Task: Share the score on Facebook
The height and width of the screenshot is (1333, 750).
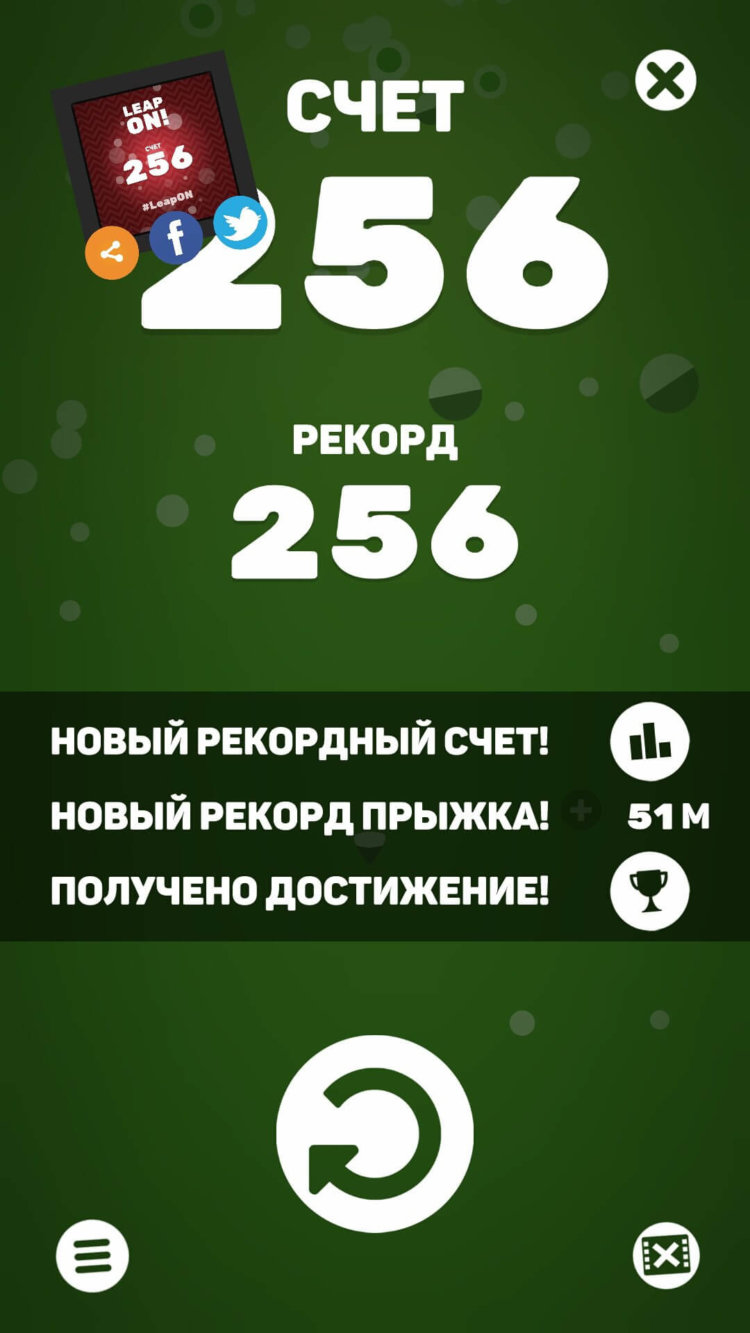Action: coord(176,238)
